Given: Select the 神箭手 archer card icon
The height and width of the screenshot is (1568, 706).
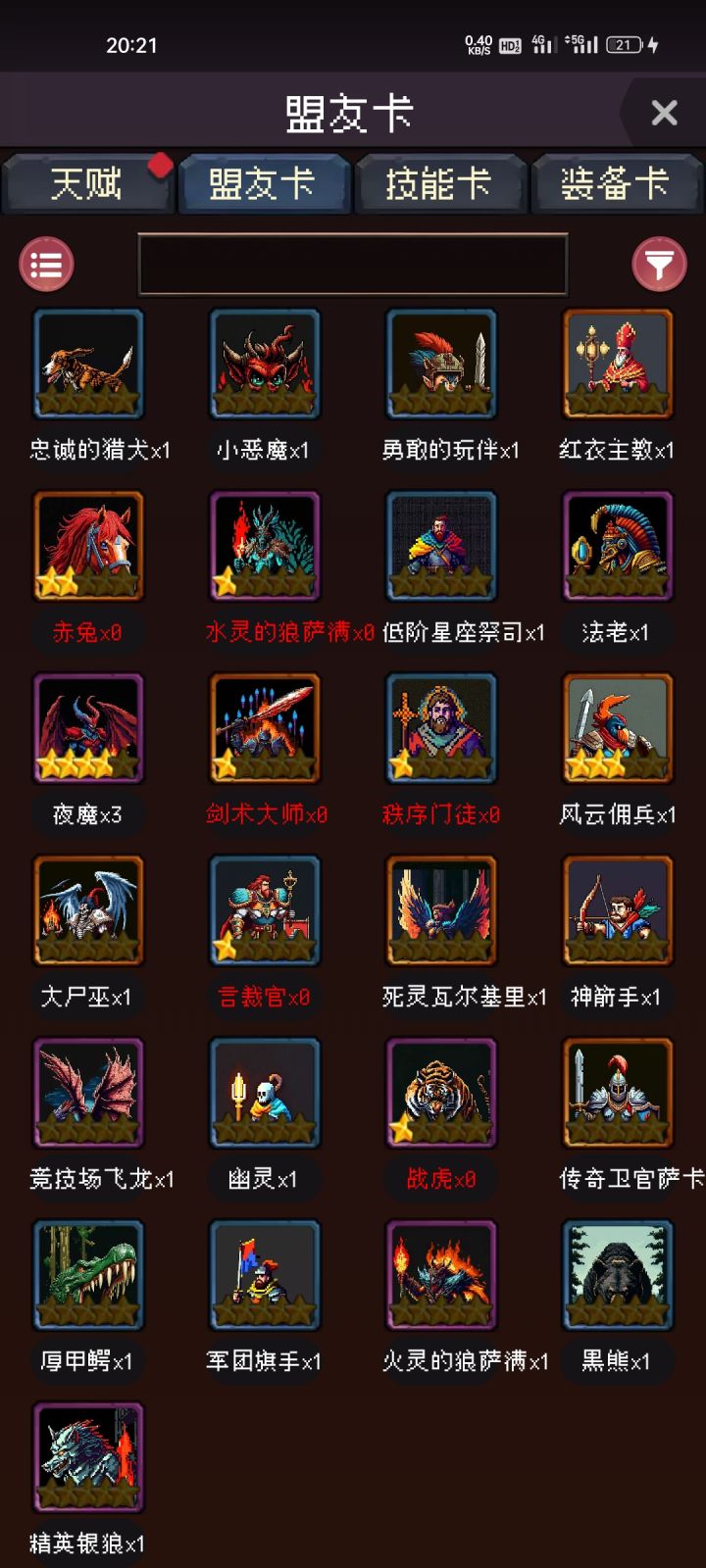Looking at the screenshot, I should (x=617, y=909).
